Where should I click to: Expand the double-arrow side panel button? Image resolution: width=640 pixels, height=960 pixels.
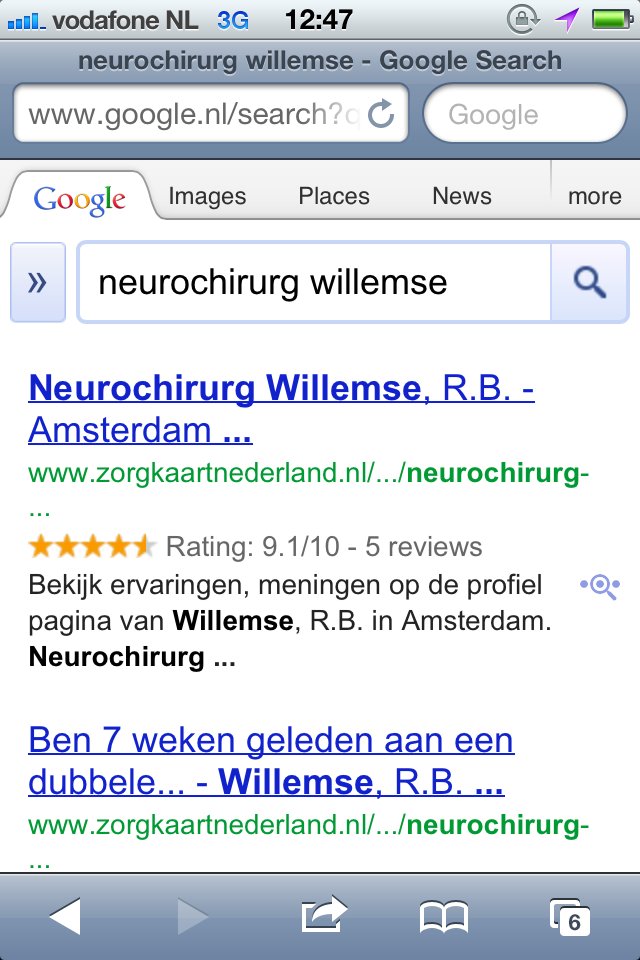pos(38,283)
